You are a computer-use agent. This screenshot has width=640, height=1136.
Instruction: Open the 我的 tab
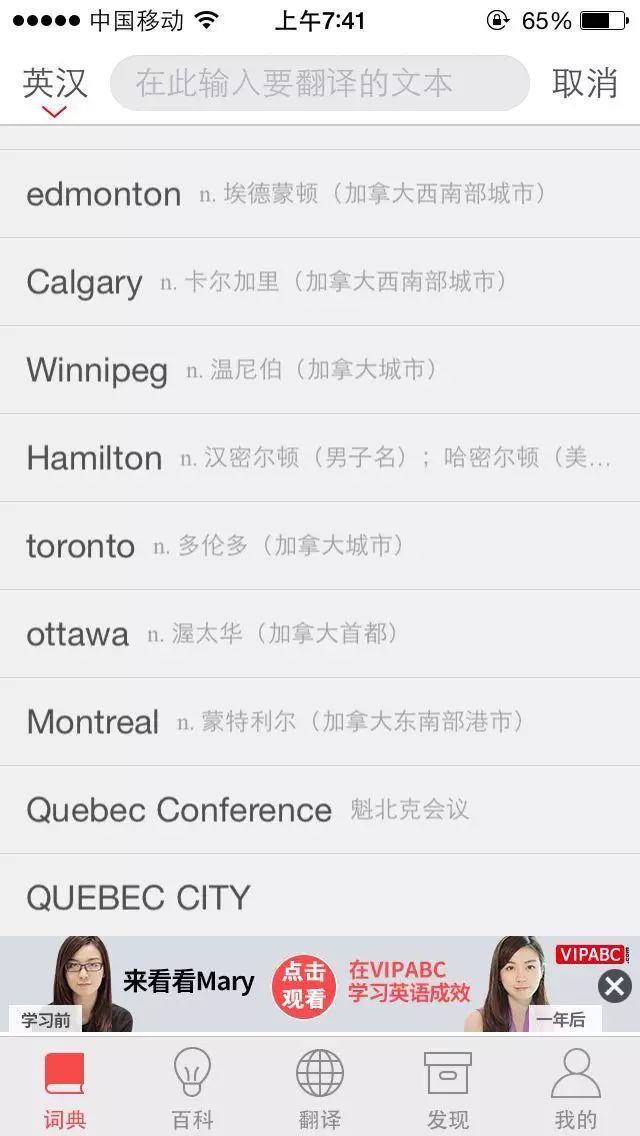pyautogui.click(x=575, y=1089)
